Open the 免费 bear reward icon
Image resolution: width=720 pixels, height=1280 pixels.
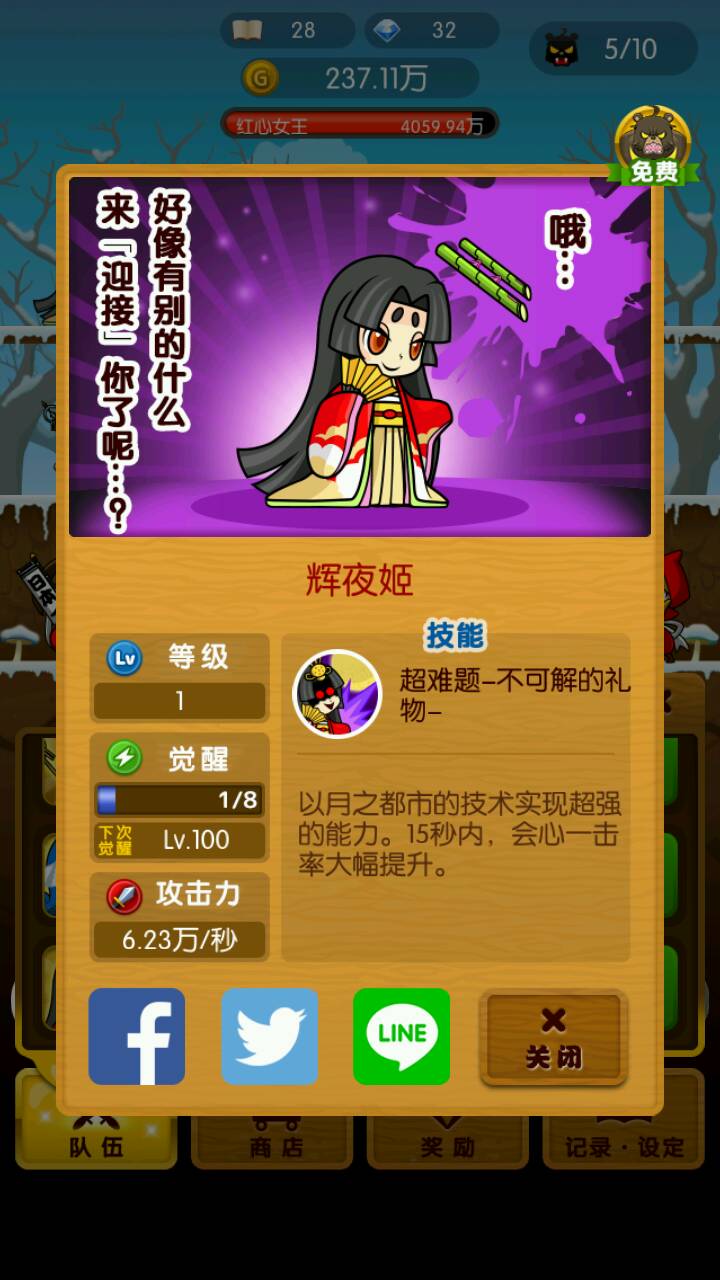pyautogui.click(x=654, y=147)
